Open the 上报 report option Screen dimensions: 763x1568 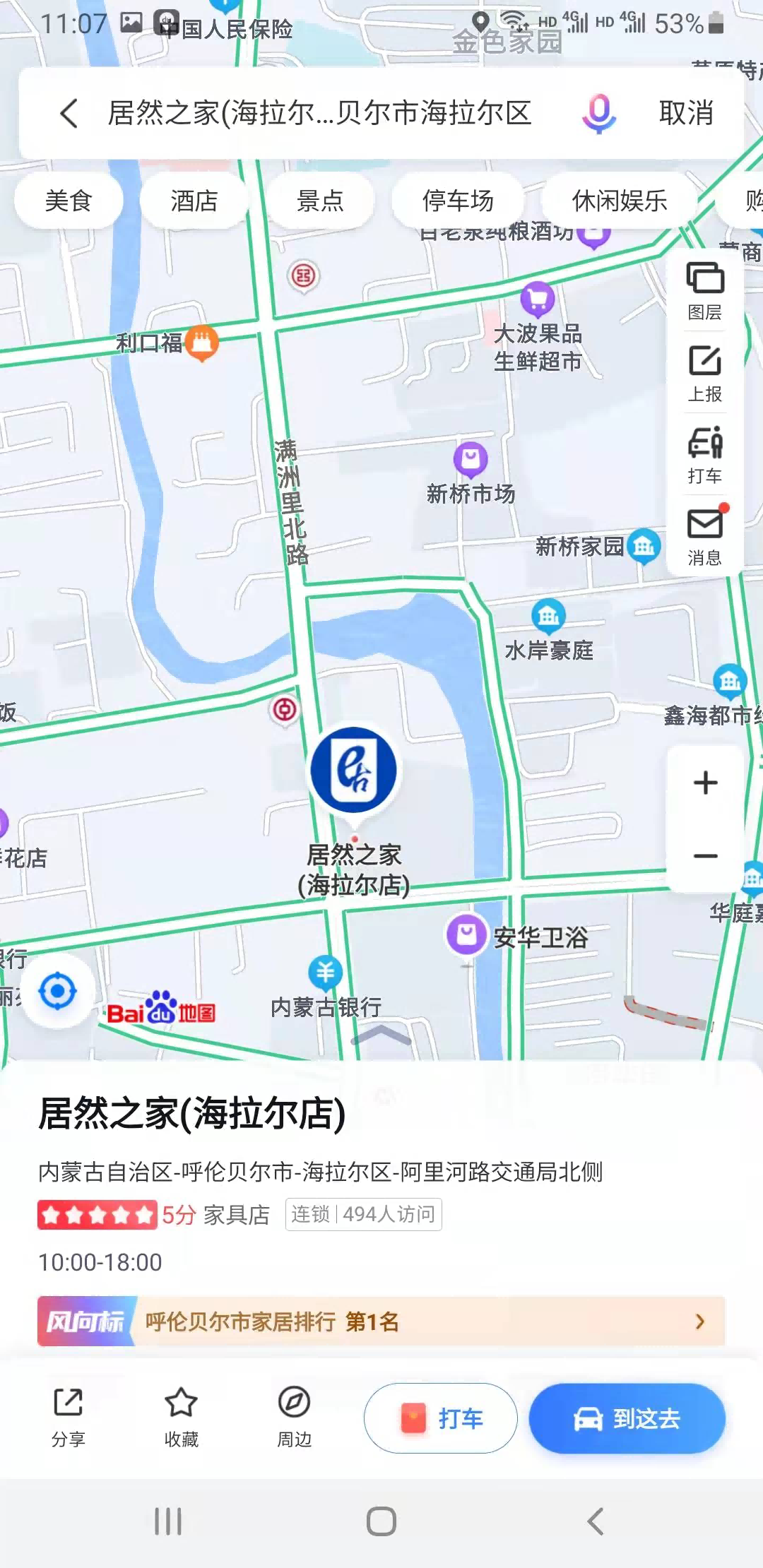click(x=704, y=373)
